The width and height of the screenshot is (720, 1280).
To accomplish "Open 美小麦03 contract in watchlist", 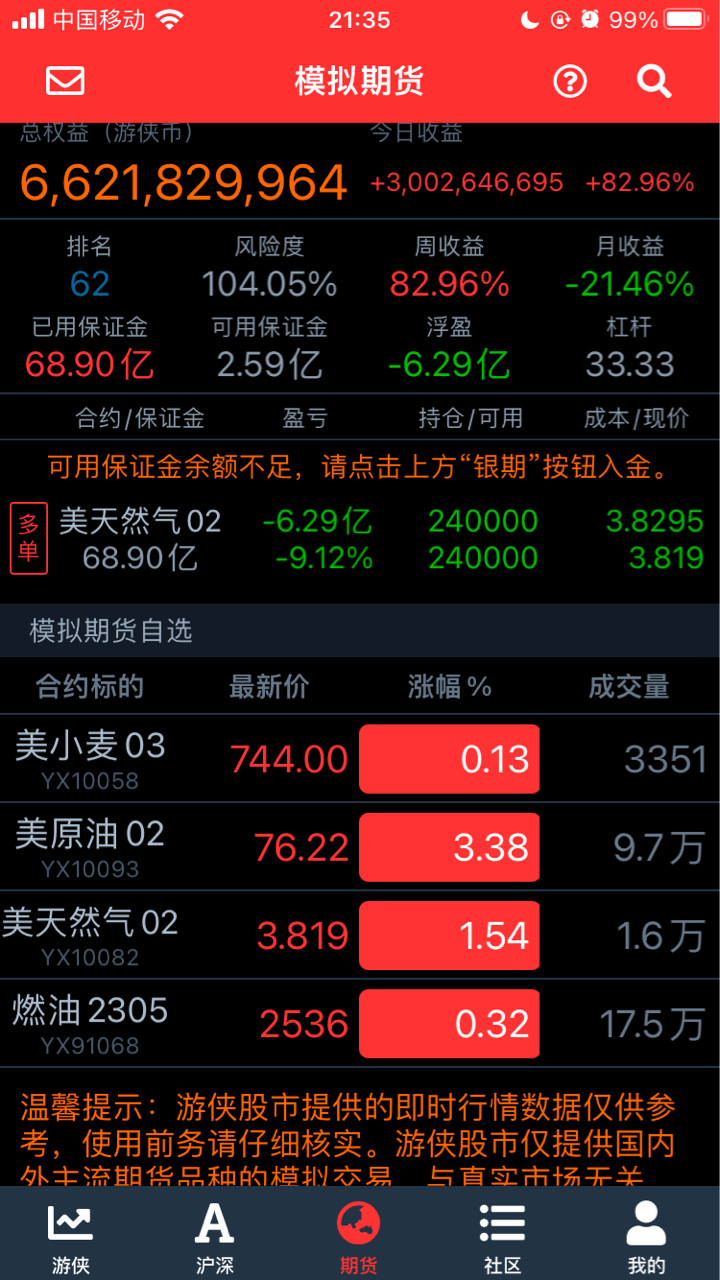I will click(x=360, y=759).
